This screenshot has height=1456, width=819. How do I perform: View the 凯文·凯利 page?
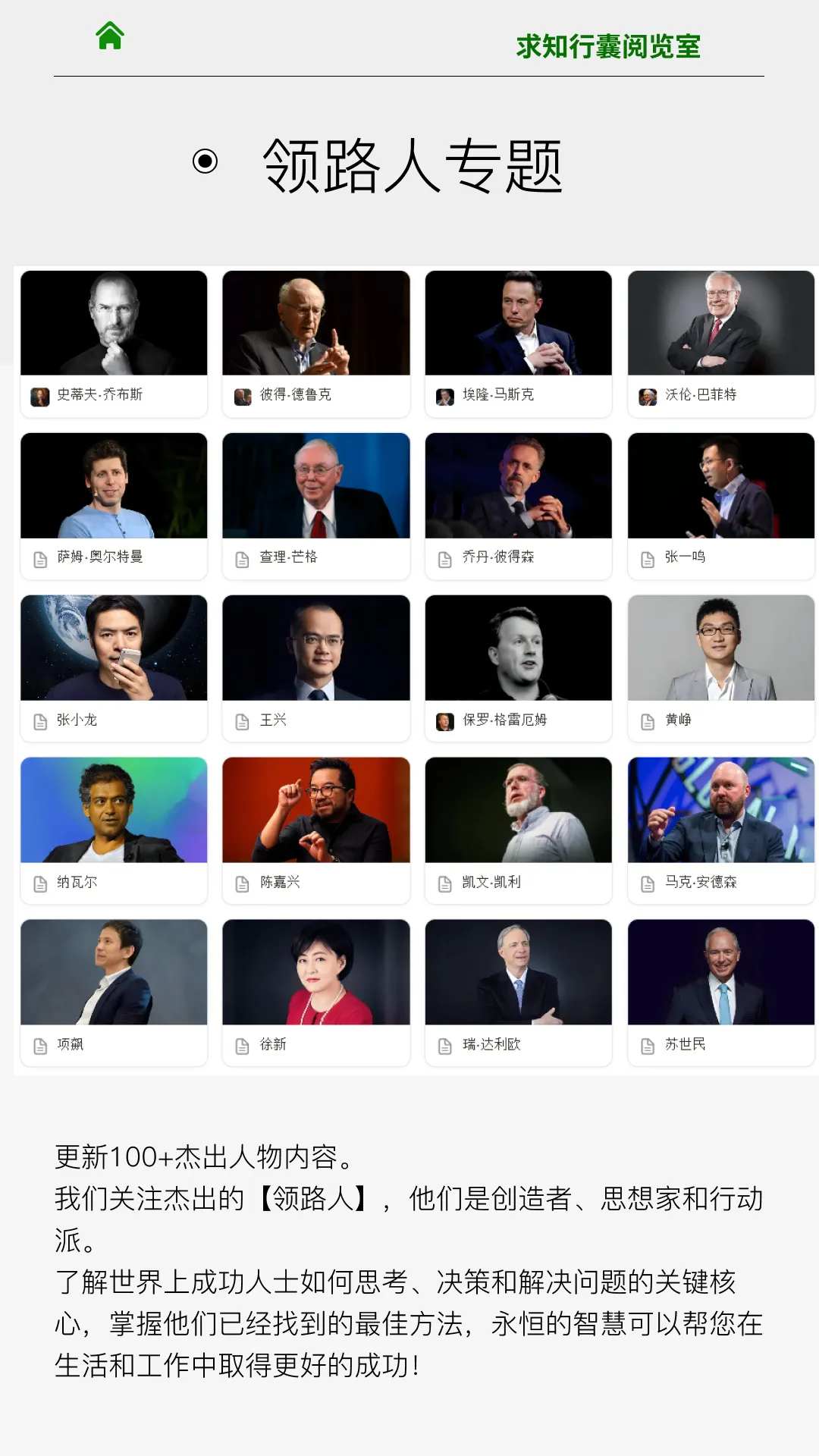click(519, 830)
